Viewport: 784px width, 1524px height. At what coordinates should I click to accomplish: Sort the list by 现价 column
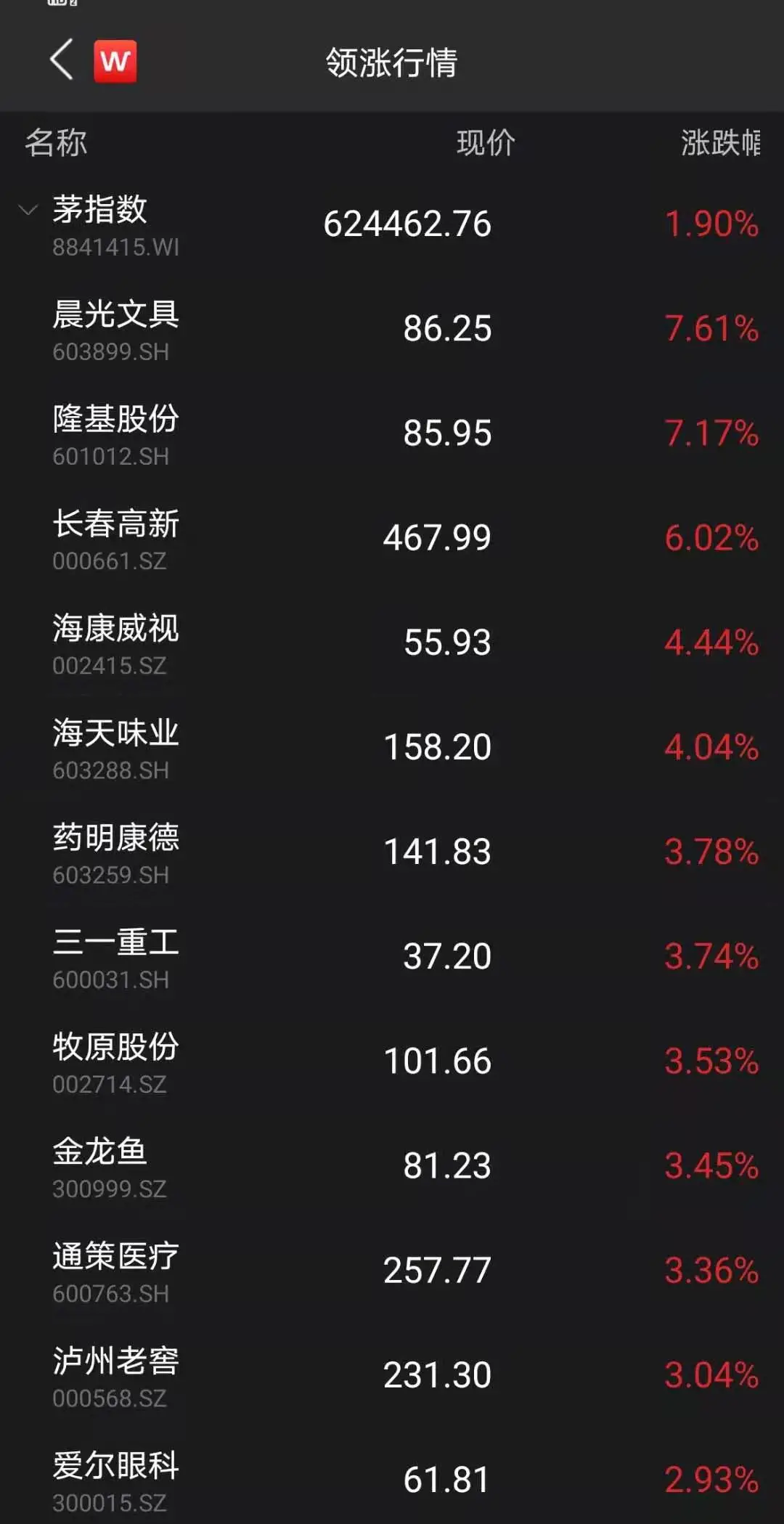click(x=484, y=143)
